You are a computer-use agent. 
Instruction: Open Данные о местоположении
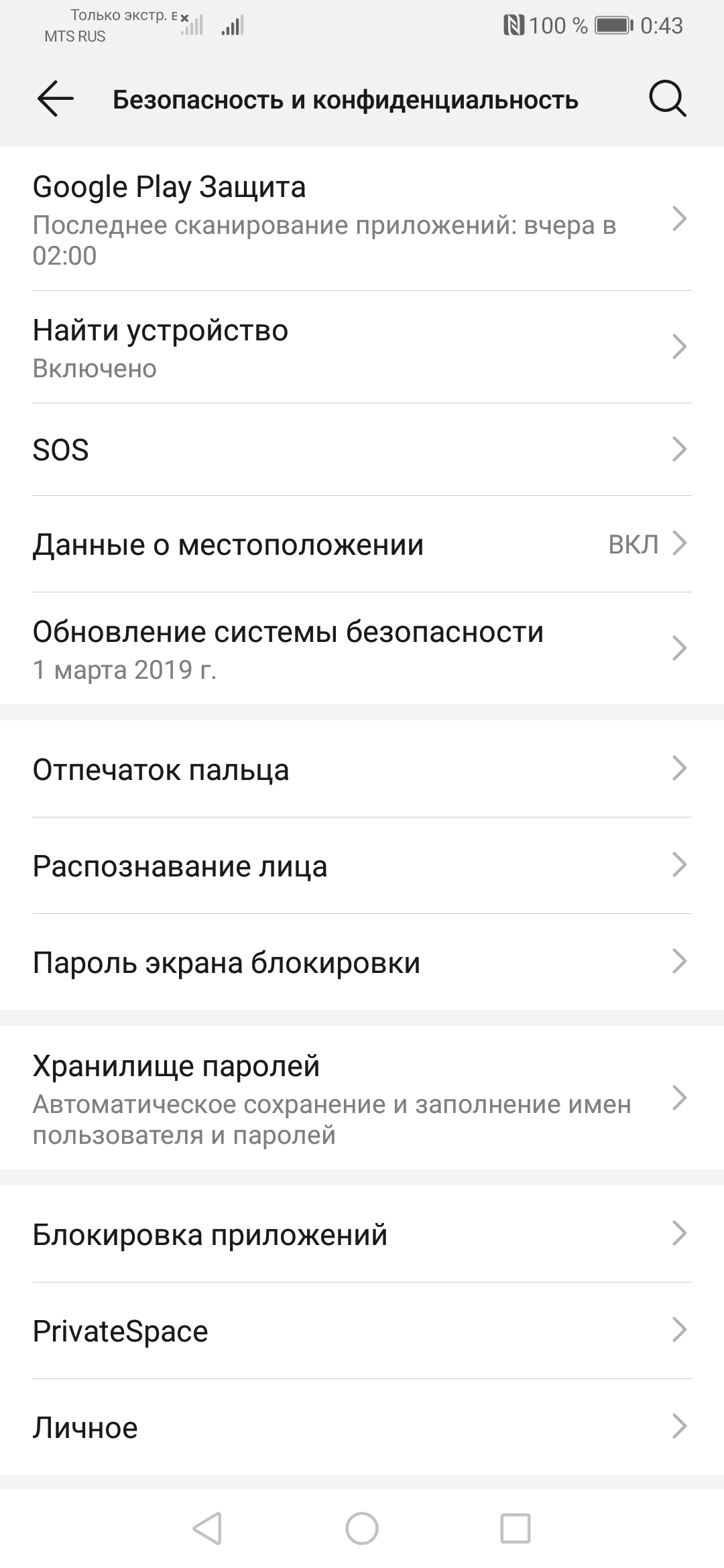pyautogui.click(x=362, y=544)
